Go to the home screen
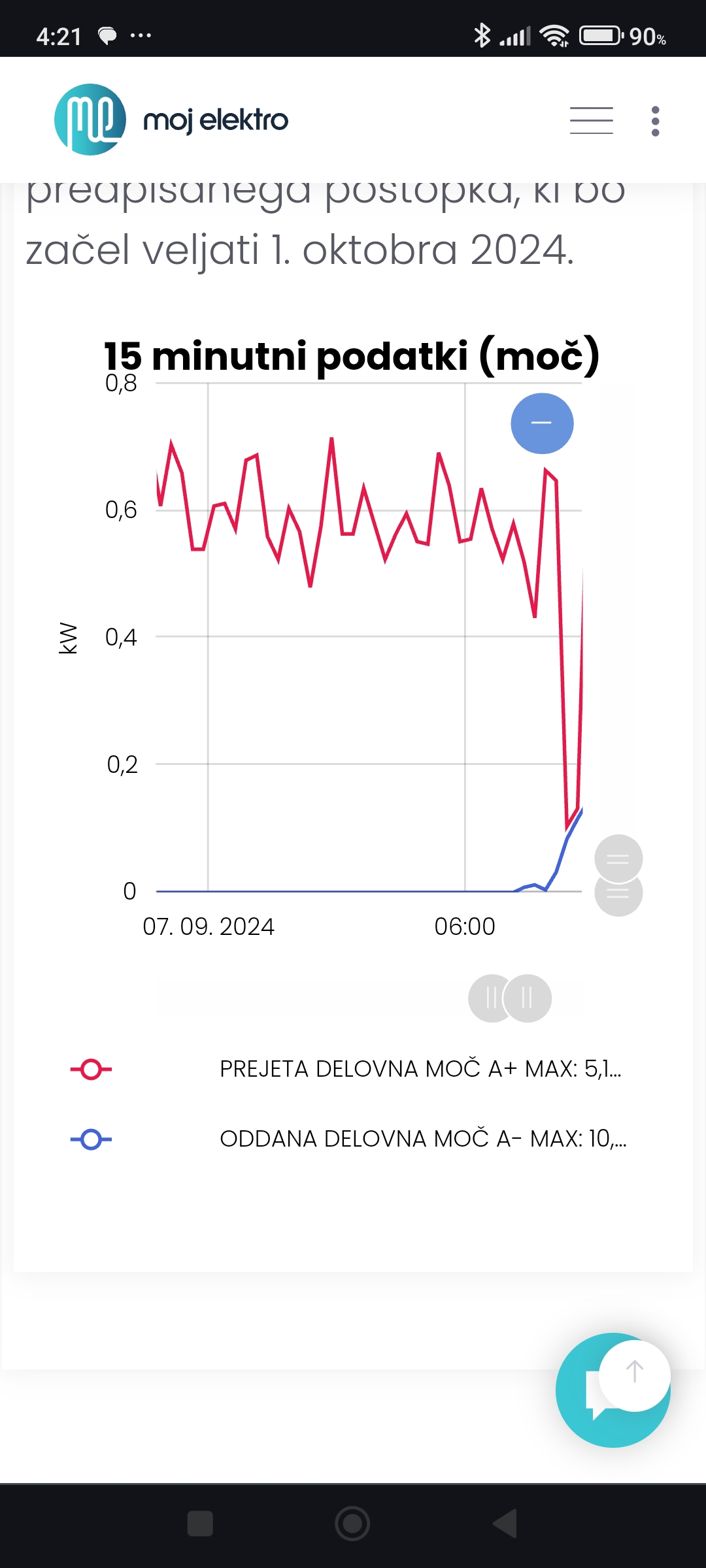 point(352,1524)
